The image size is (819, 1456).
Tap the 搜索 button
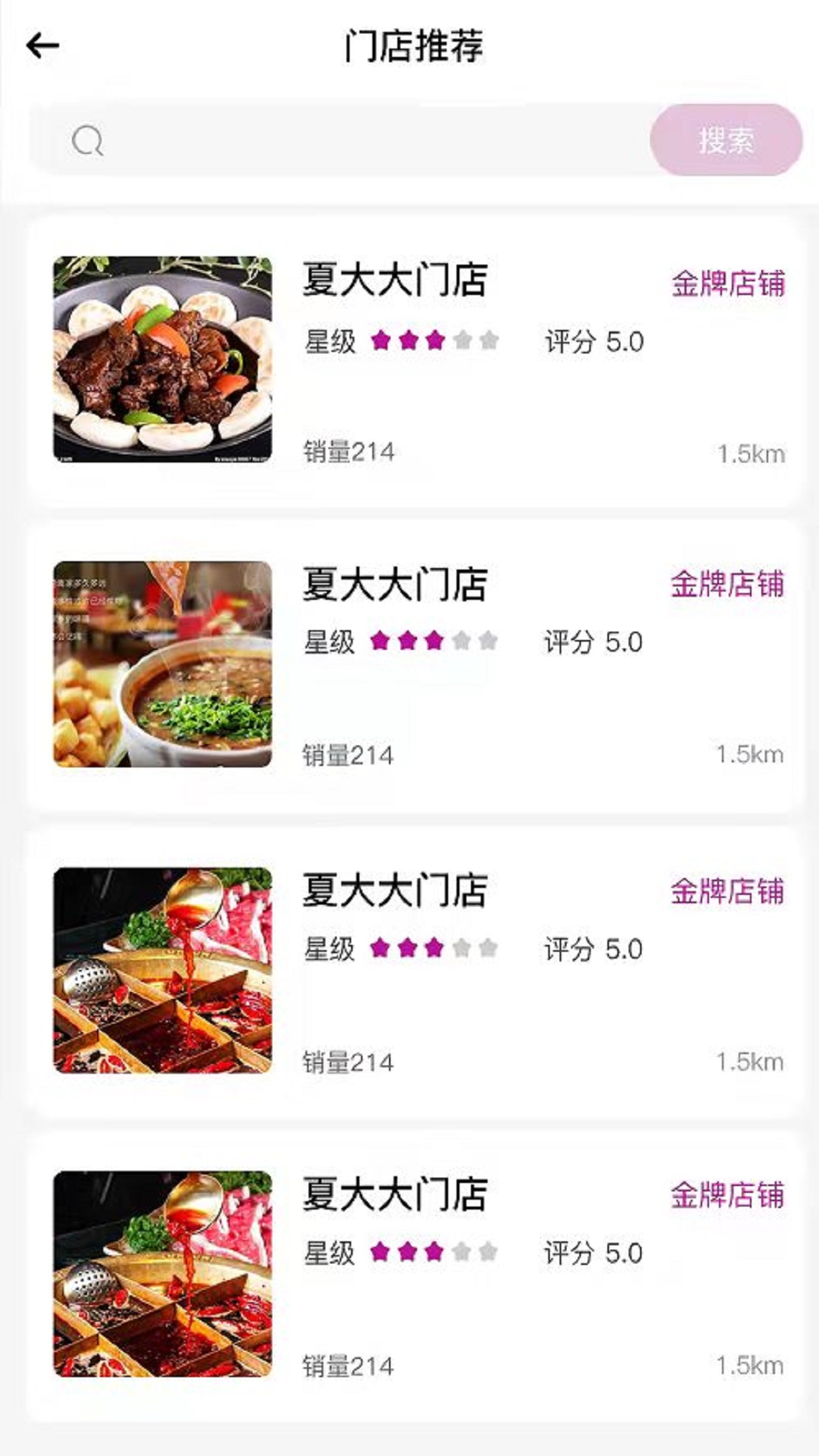[x=726, y=140]
